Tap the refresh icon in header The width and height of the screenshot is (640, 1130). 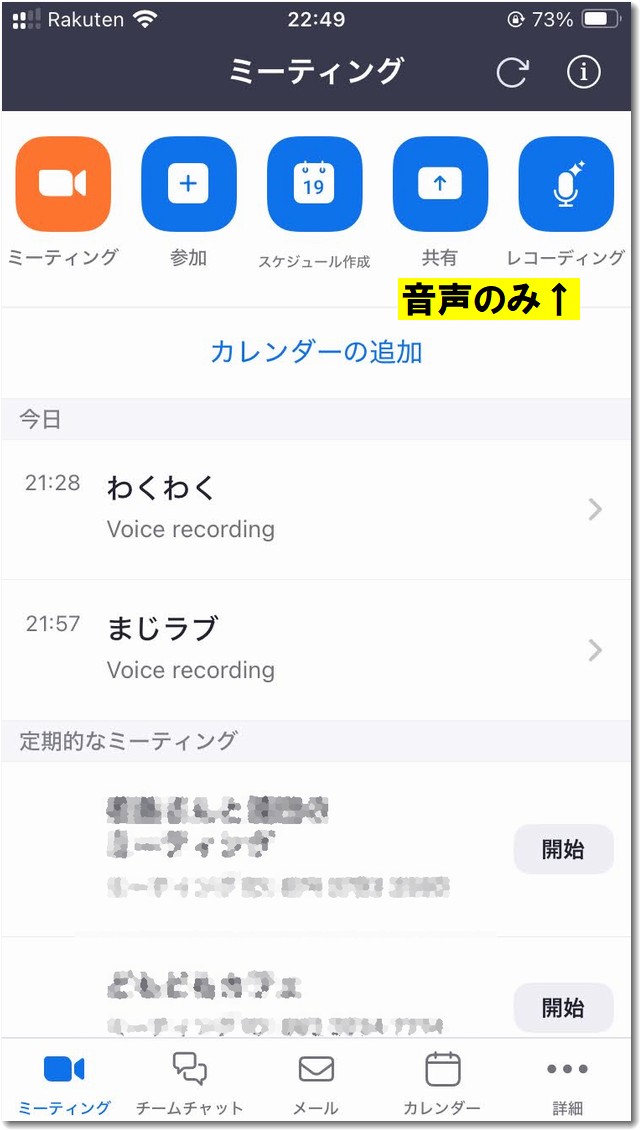pos(512,72)
